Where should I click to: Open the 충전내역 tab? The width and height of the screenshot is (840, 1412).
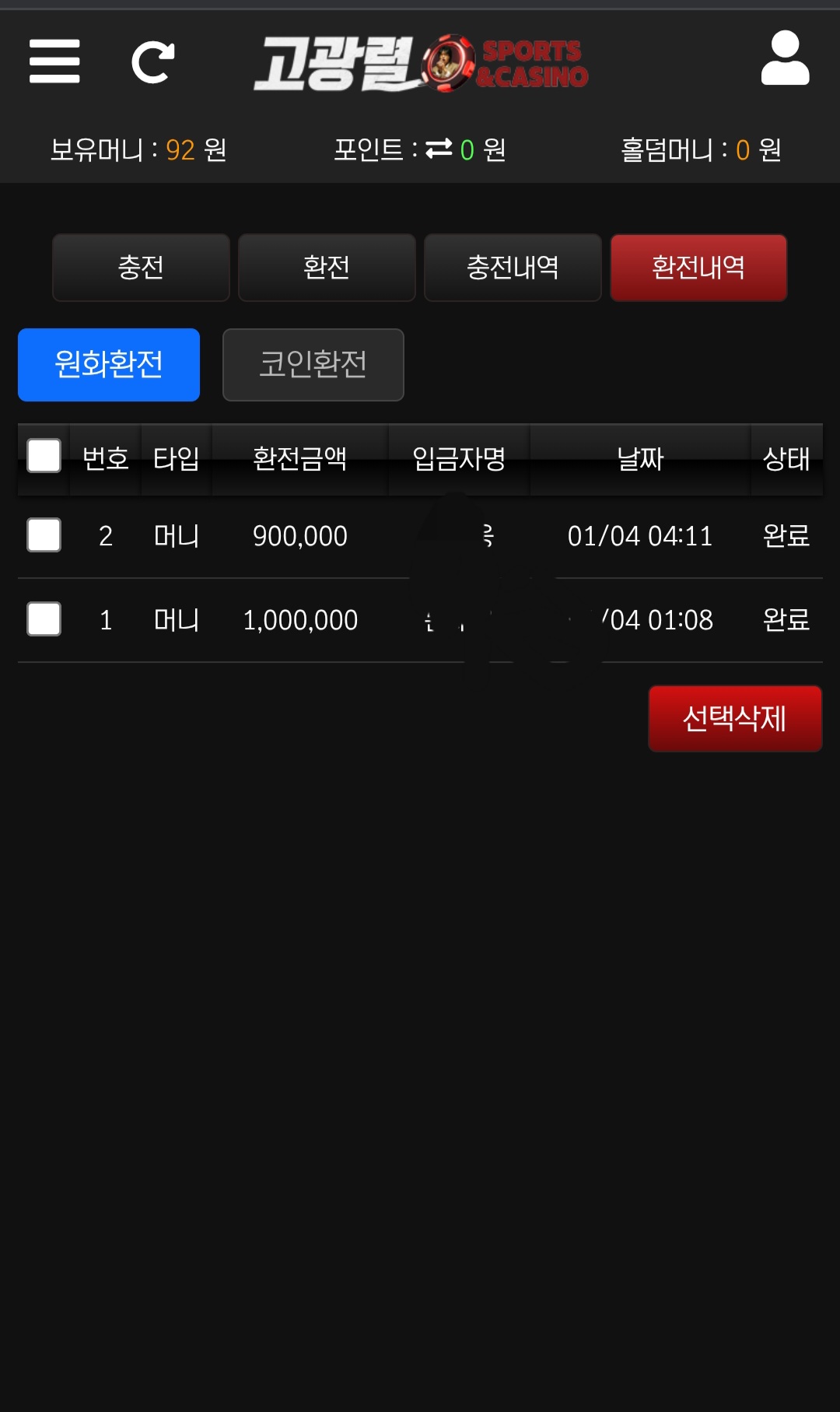pos(513,268)
